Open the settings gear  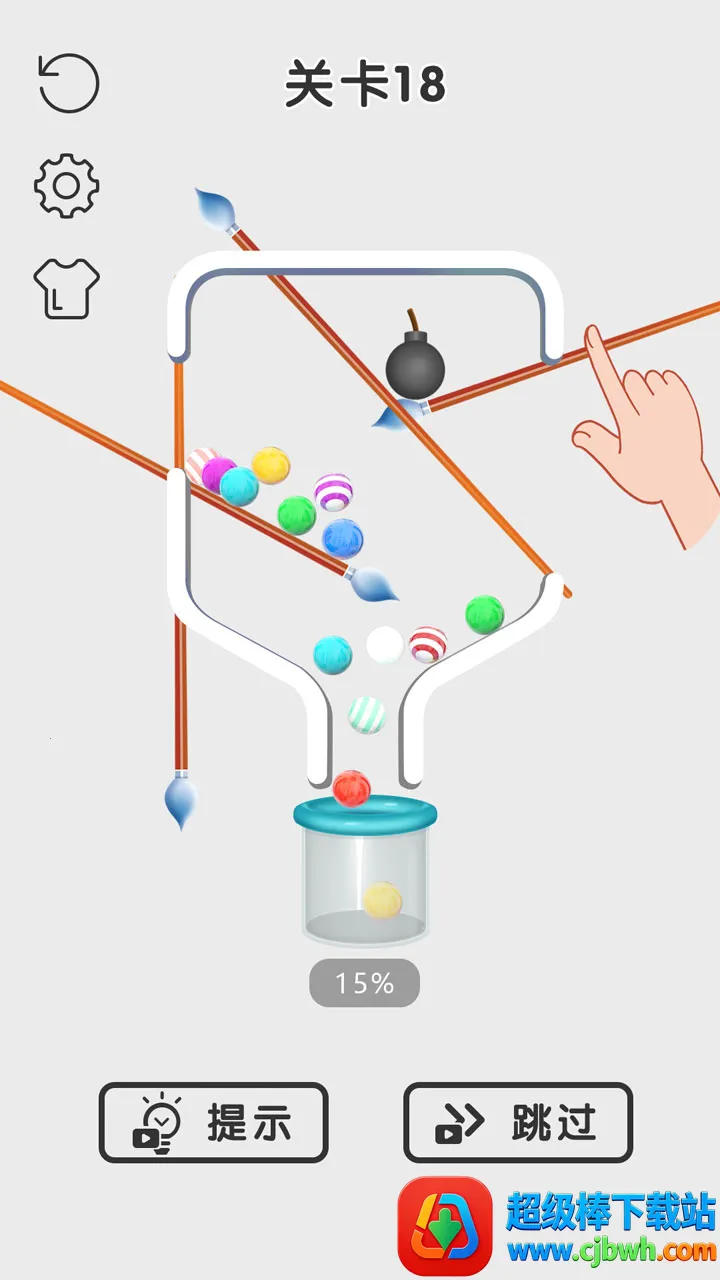[x=67, y=186]
